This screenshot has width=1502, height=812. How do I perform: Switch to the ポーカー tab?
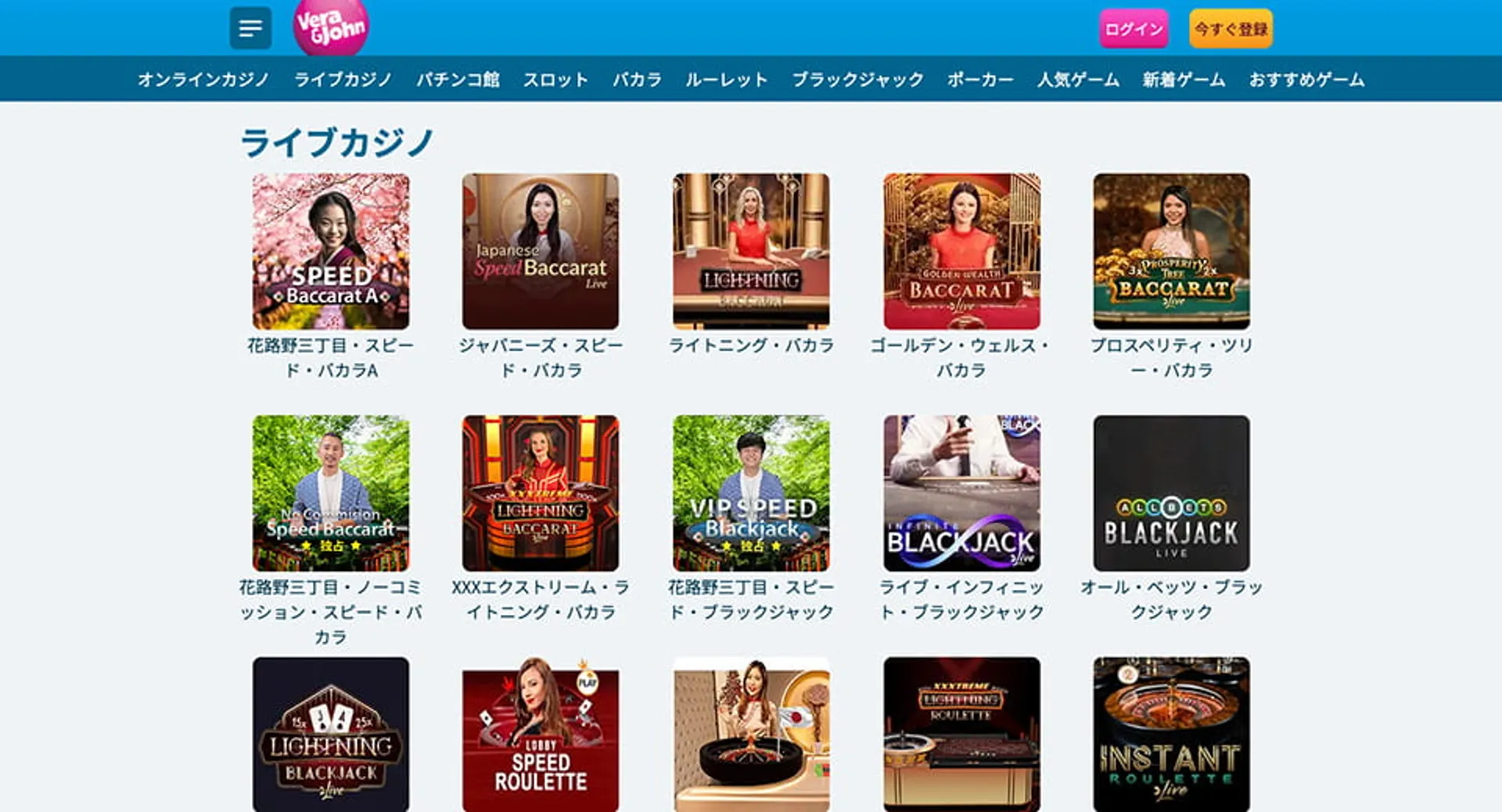[x=980, y=80]
